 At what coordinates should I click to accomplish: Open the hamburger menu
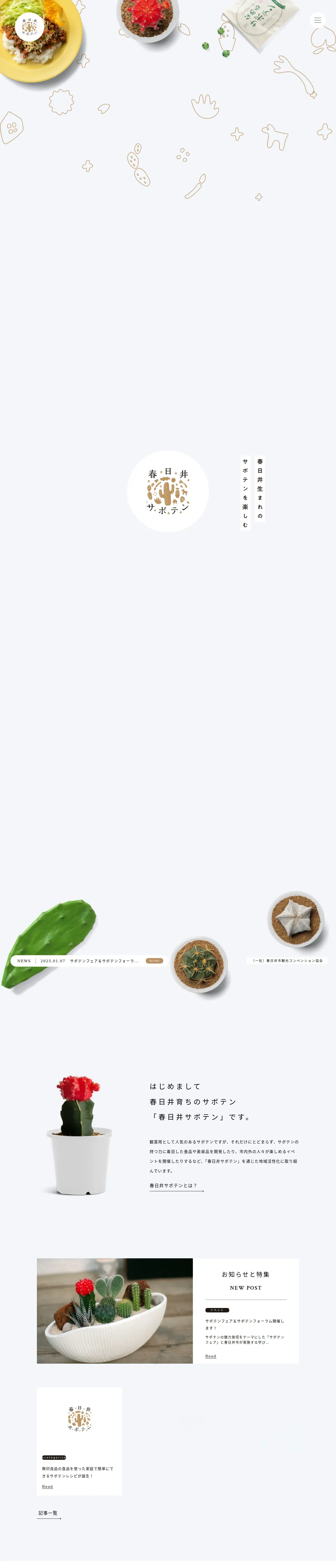(317, 21)
